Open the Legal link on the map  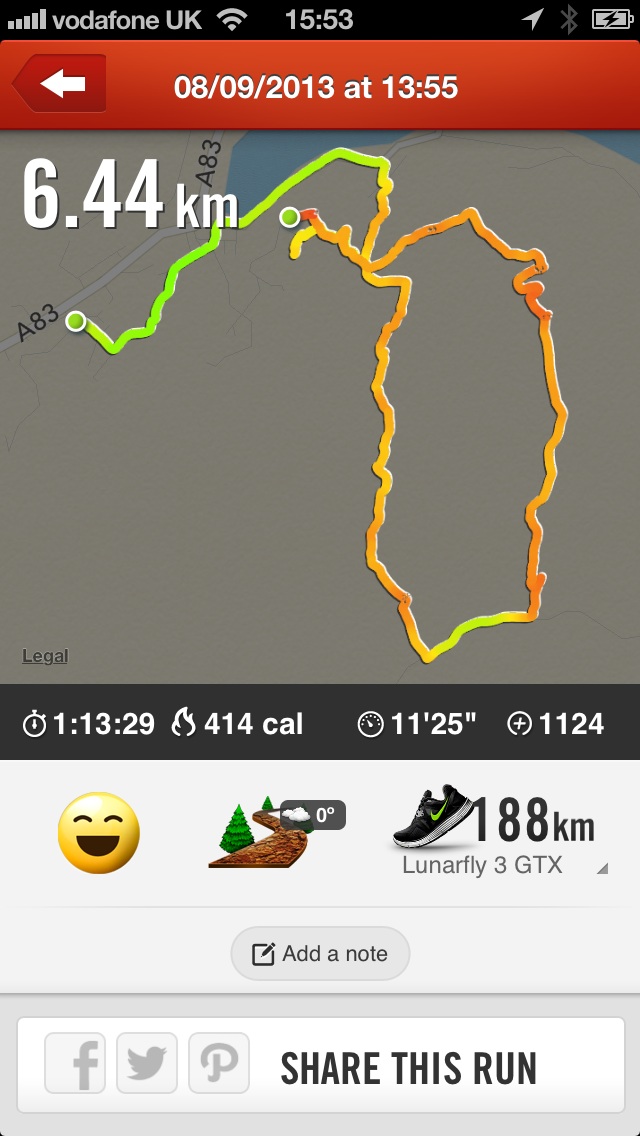(x=45, y=656)
